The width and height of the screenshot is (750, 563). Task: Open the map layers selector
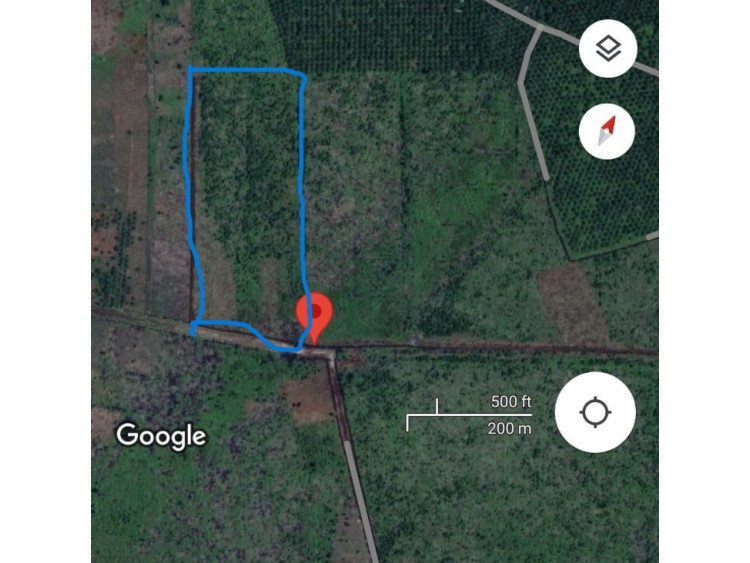point(608,48)
